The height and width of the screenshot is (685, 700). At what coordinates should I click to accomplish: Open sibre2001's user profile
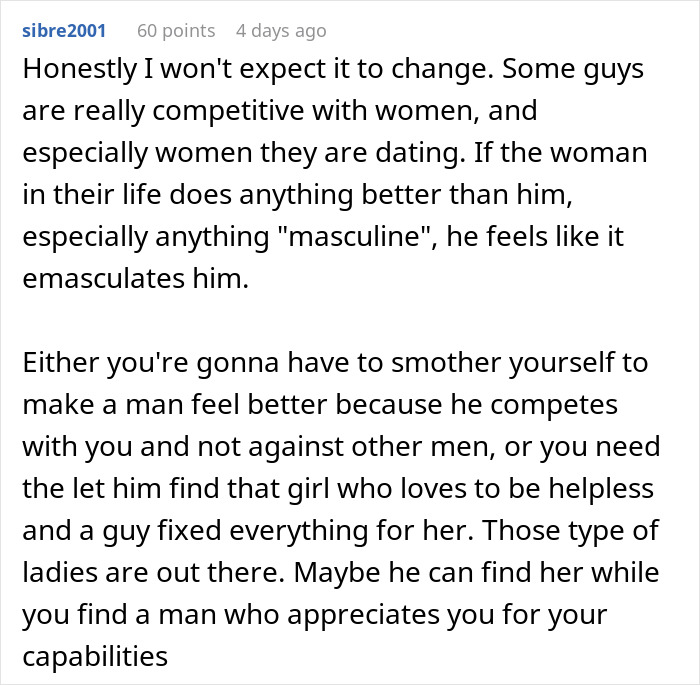point(63,31)
